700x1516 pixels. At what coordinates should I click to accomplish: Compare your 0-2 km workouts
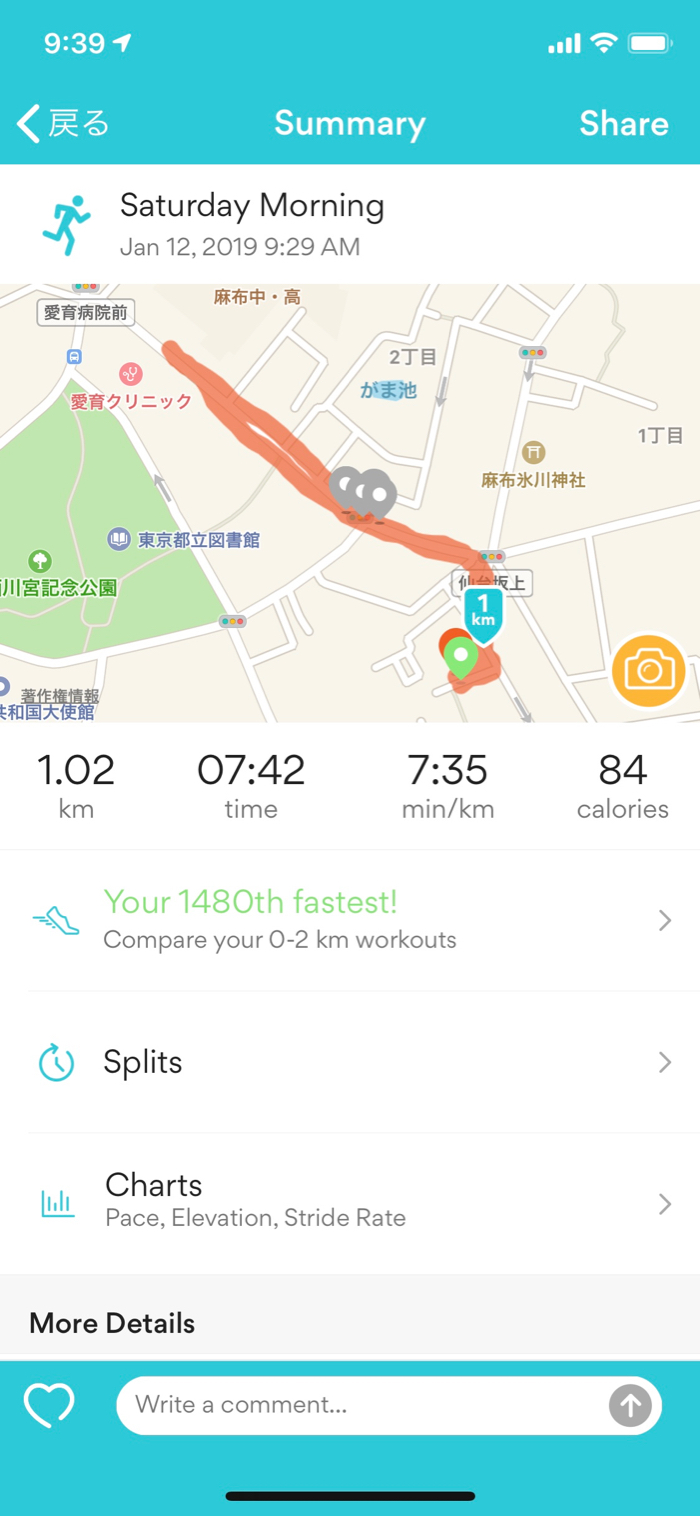tap(350, 920)
